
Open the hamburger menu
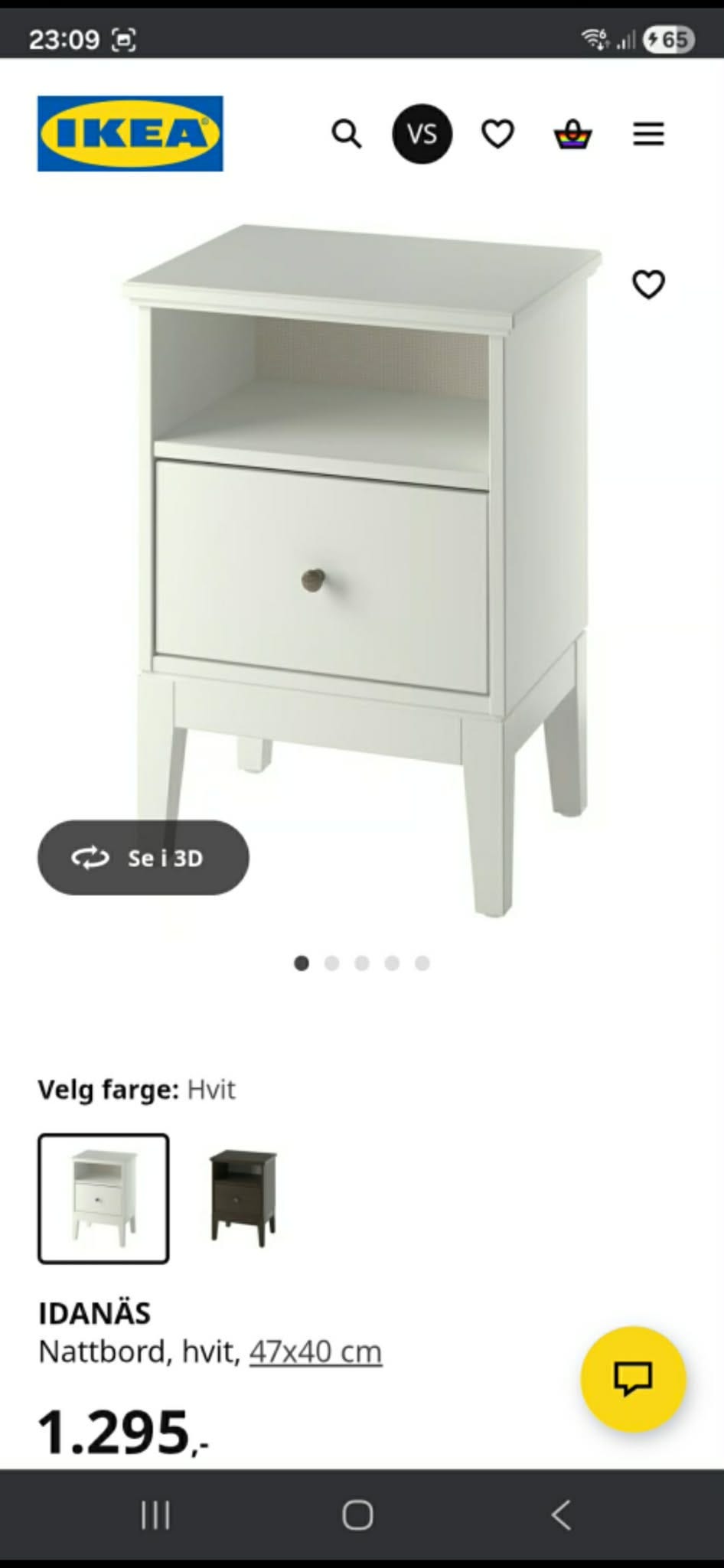click(648, 134)
